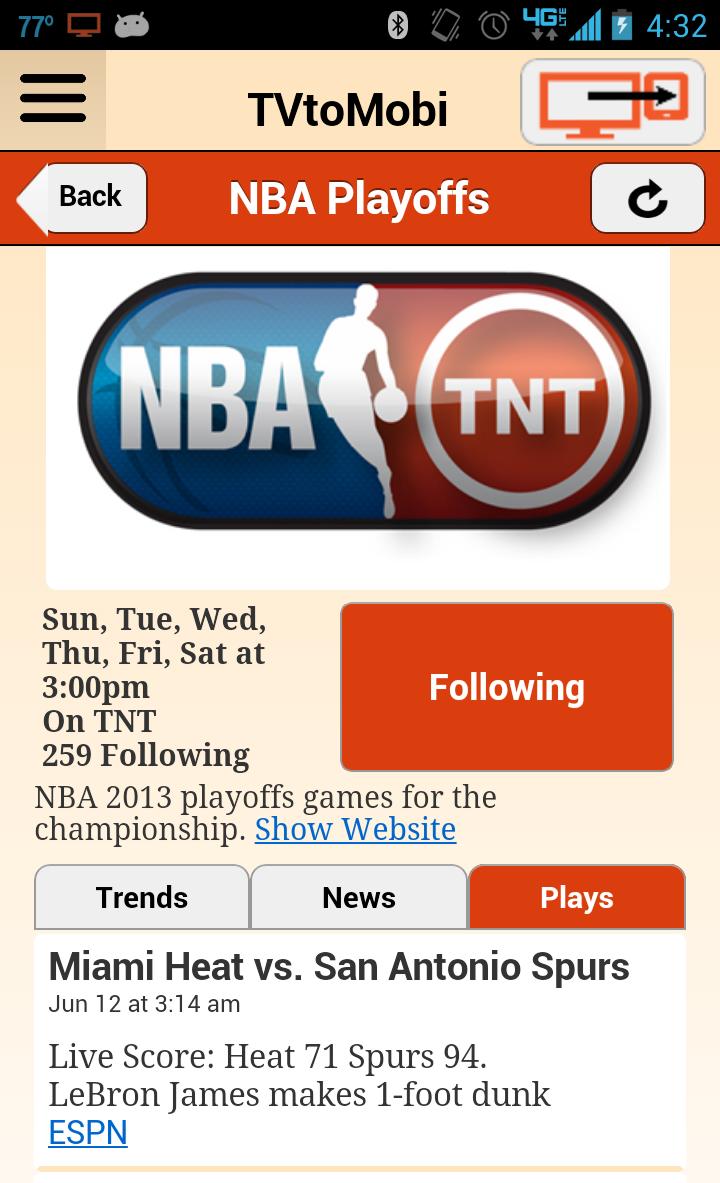The height and width of the screenshot is (1183, 720).
Task: Select the Plays tab
Action: coord(576,897)
